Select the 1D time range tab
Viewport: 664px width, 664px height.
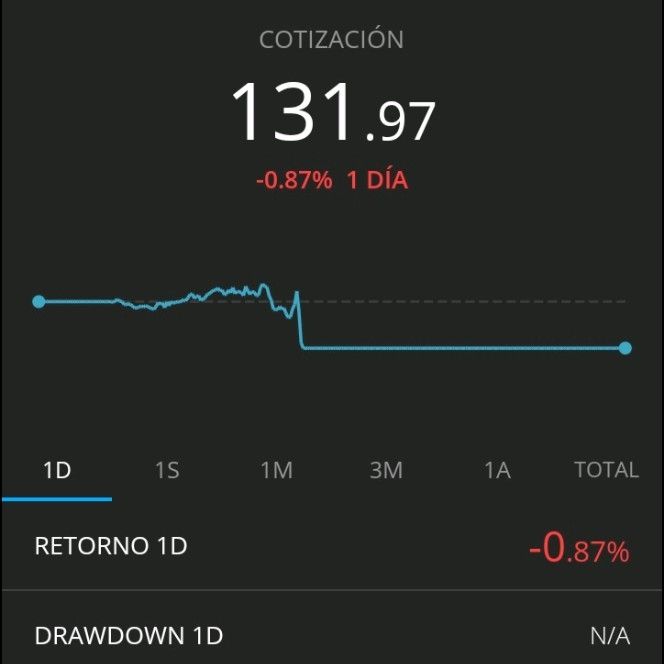[x=57, y=470]
